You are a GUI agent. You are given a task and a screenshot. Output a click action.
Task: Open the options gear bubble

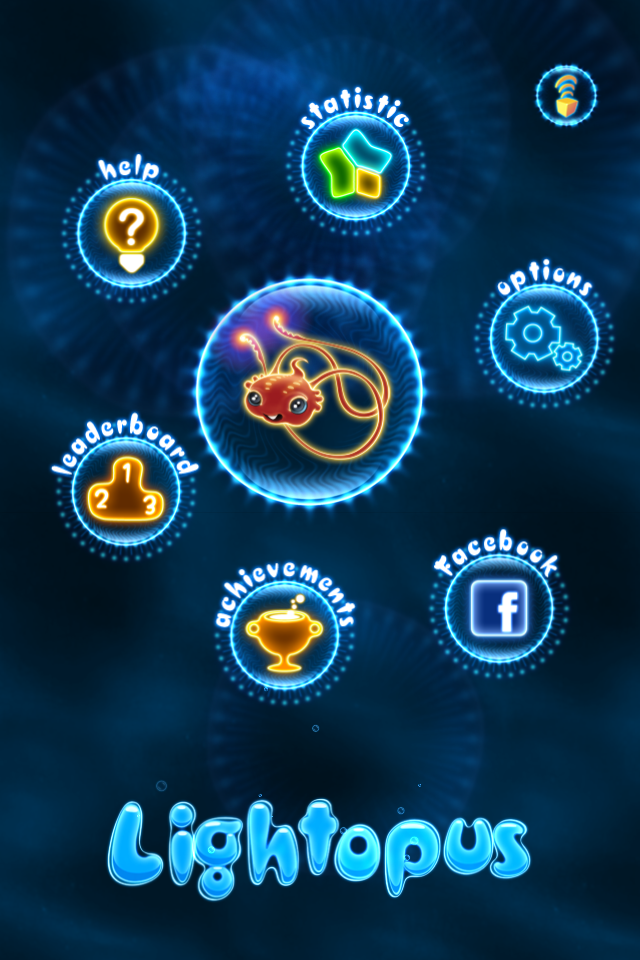[x=543, y=338]
